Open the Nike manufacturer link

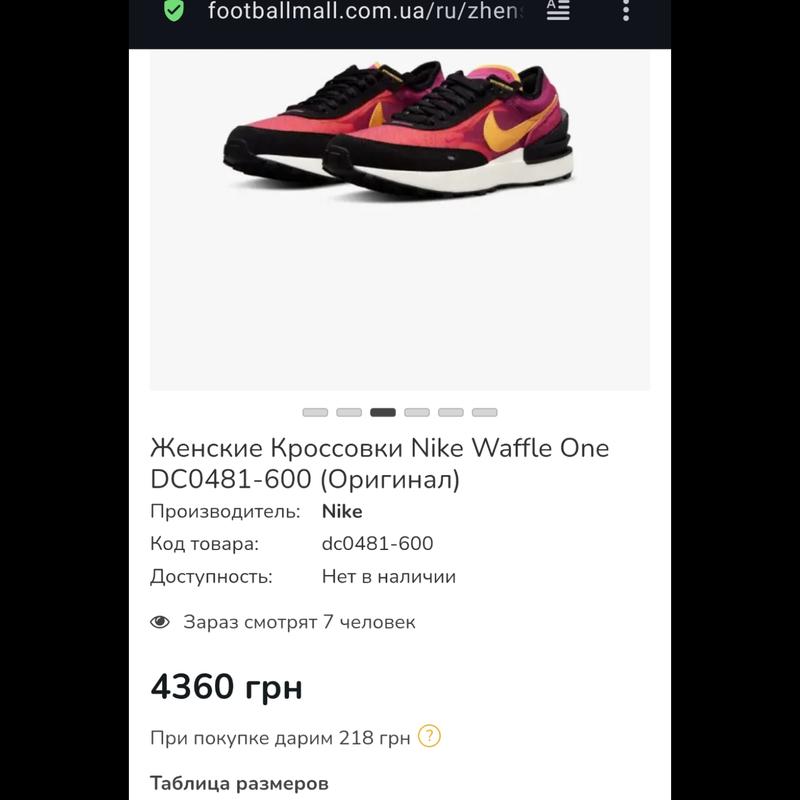click(342, 511)
